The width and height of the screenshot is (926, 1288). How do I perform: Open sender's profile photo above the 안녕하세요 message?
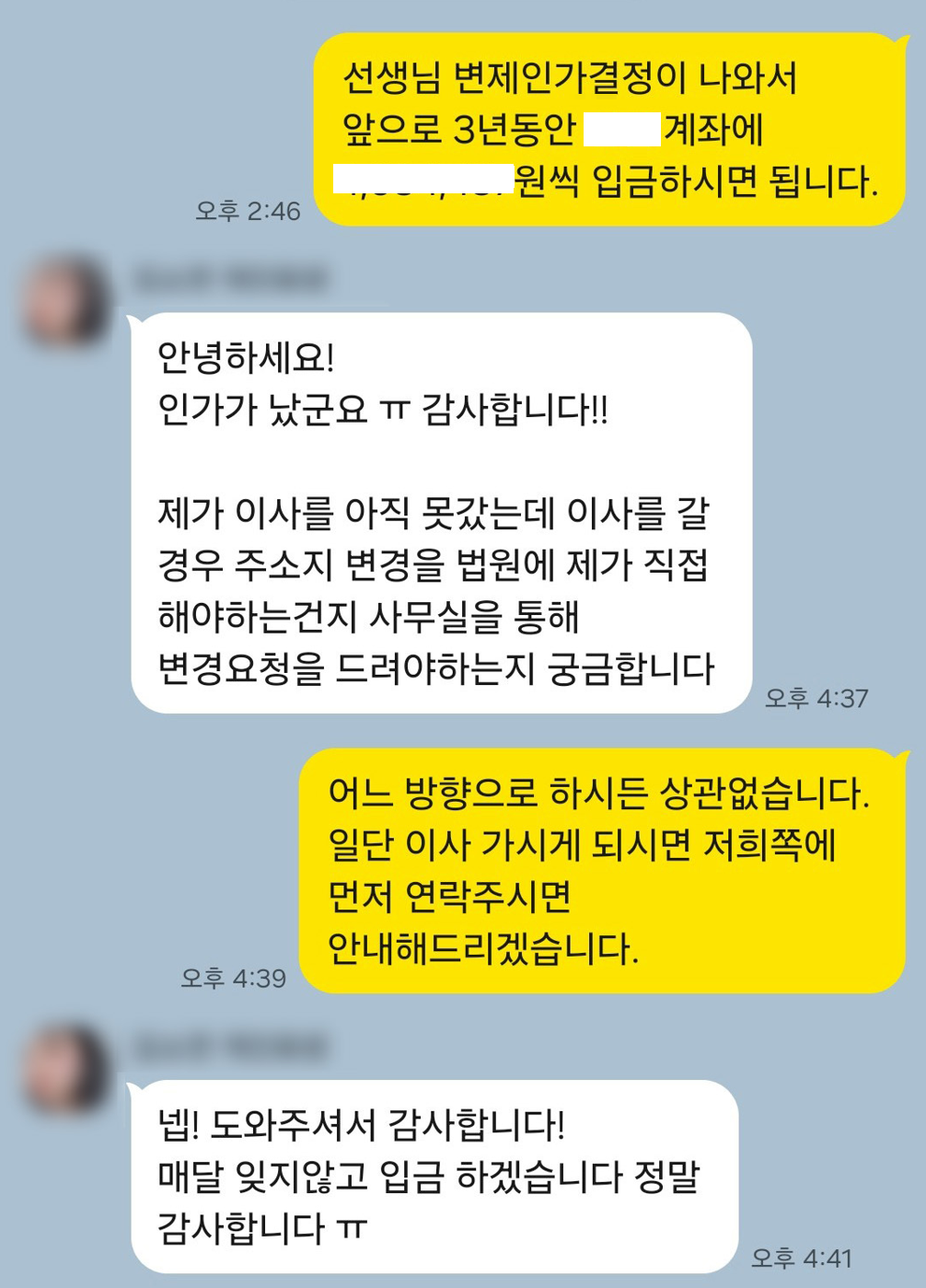point(65,301)
